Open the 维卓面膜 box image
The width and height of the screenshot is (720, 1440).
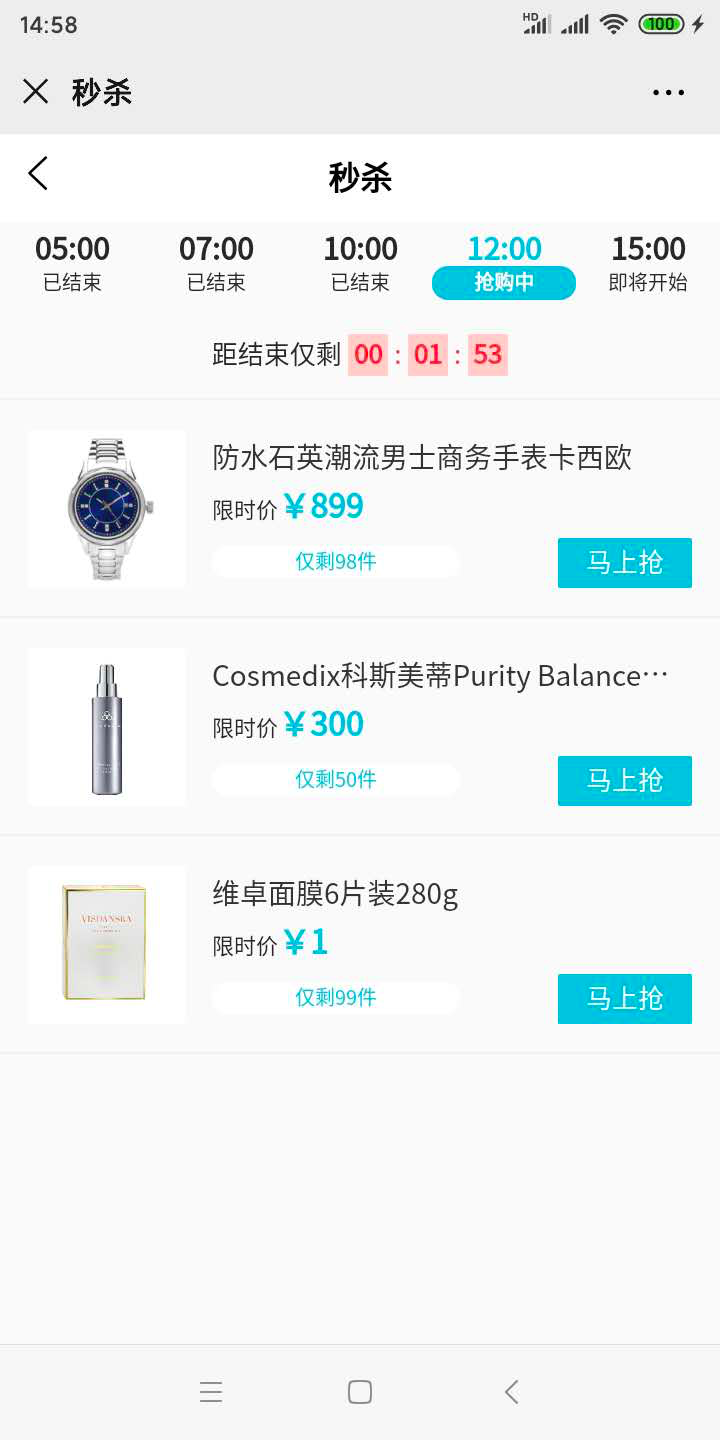107,944
